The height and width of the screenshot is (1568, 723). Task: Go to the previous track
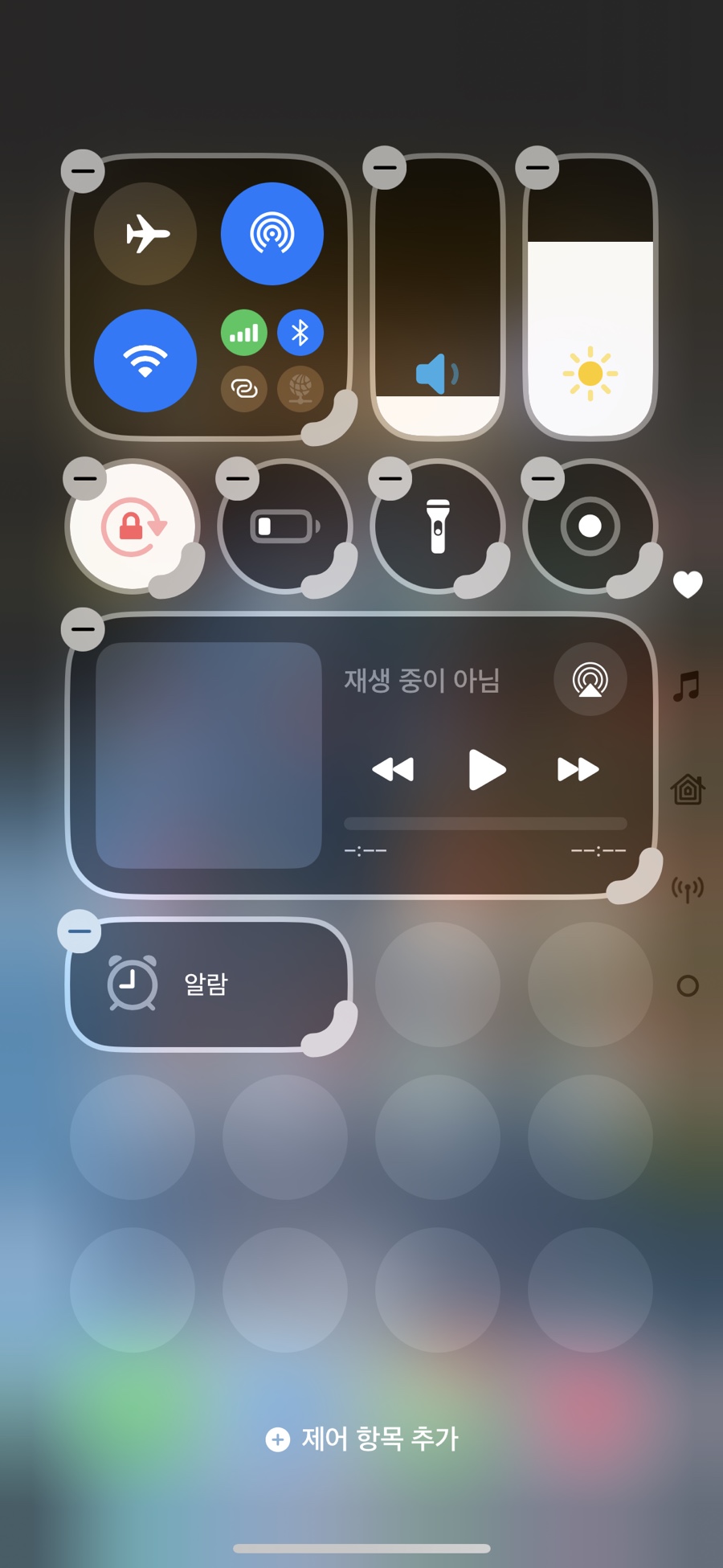pos(393,770)
